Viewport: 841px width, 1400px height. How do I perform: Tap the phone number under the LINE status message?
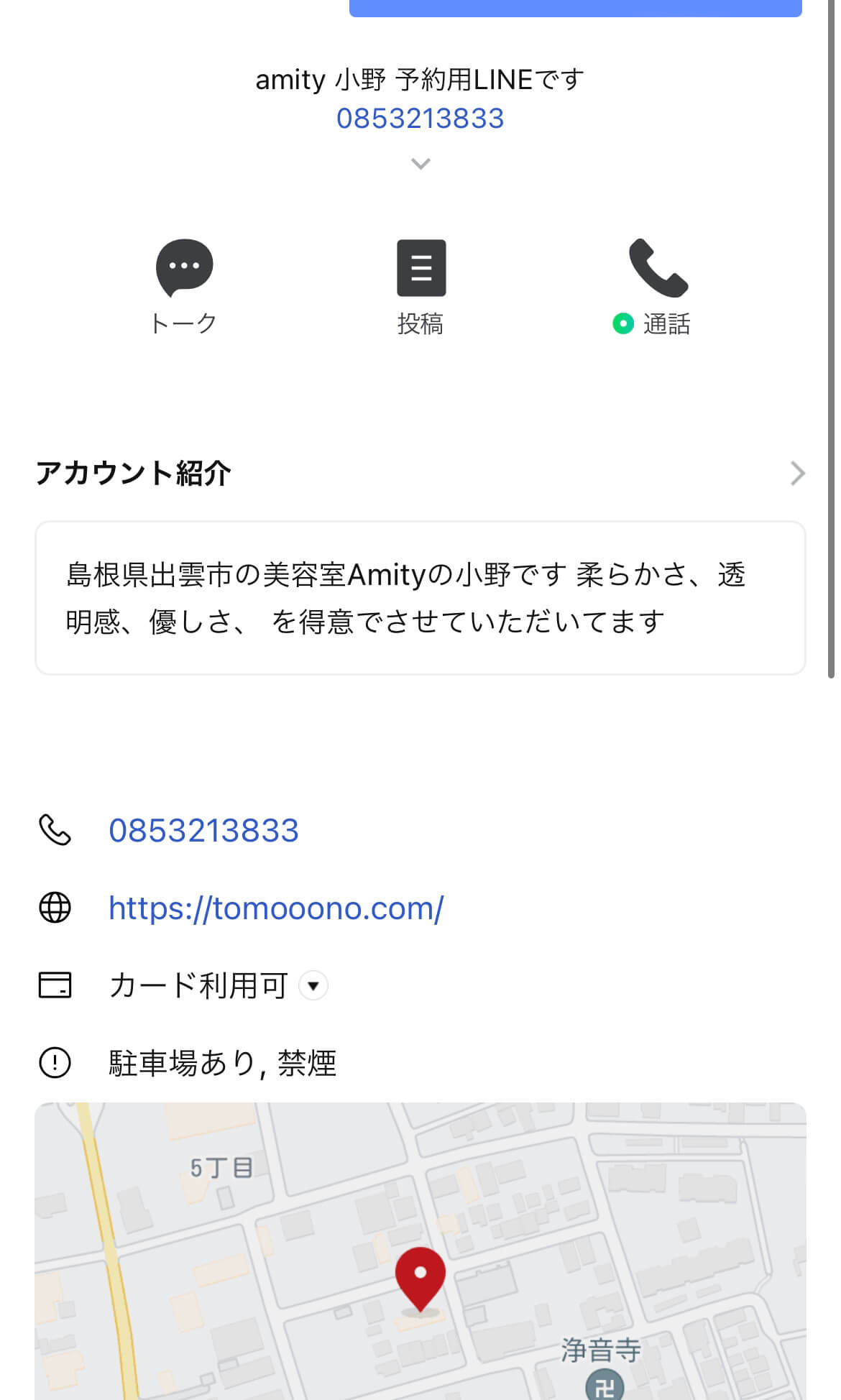coord(420,119)
